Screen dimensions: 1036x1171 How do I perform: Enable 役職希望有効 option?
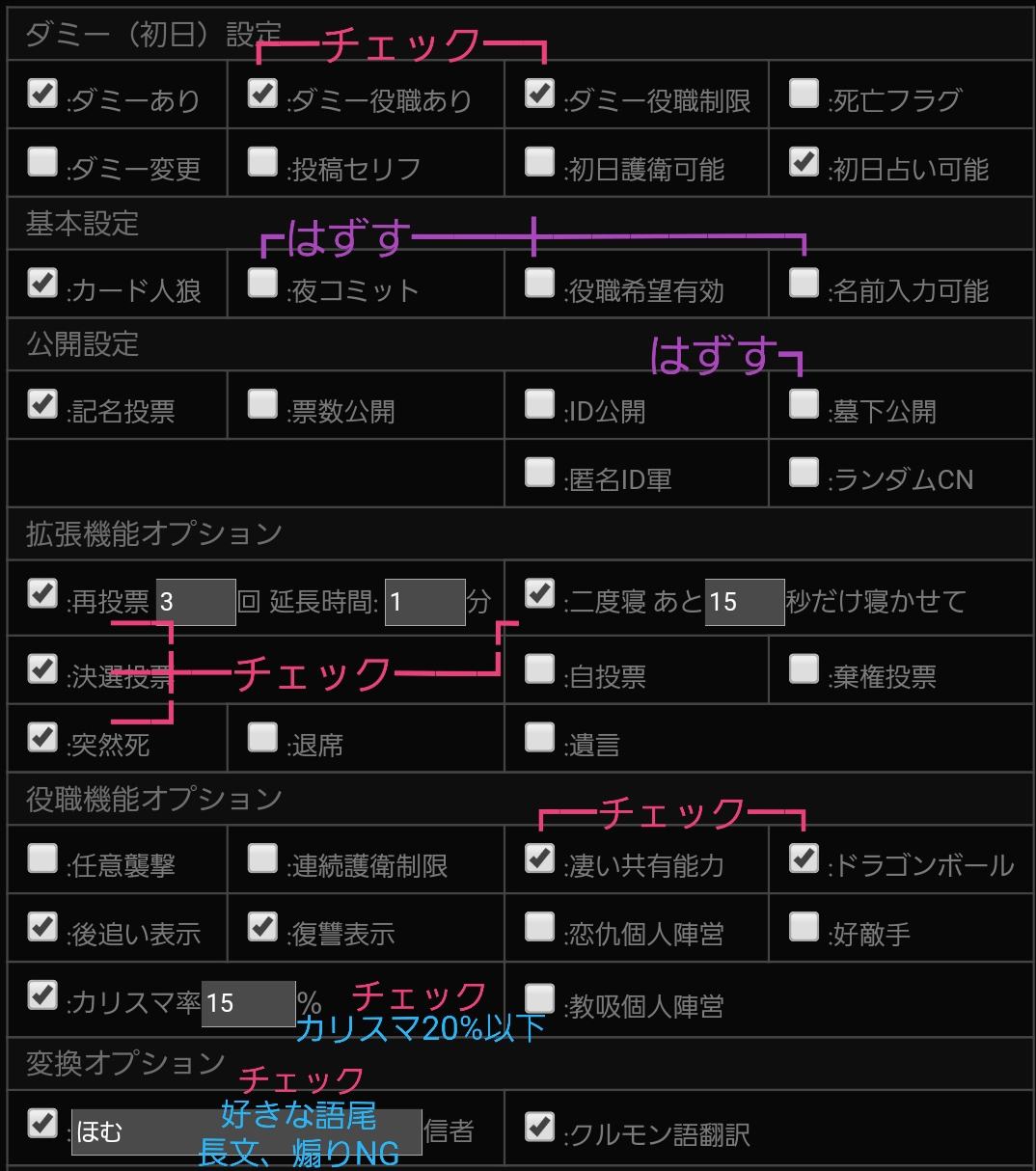point(539,283)
